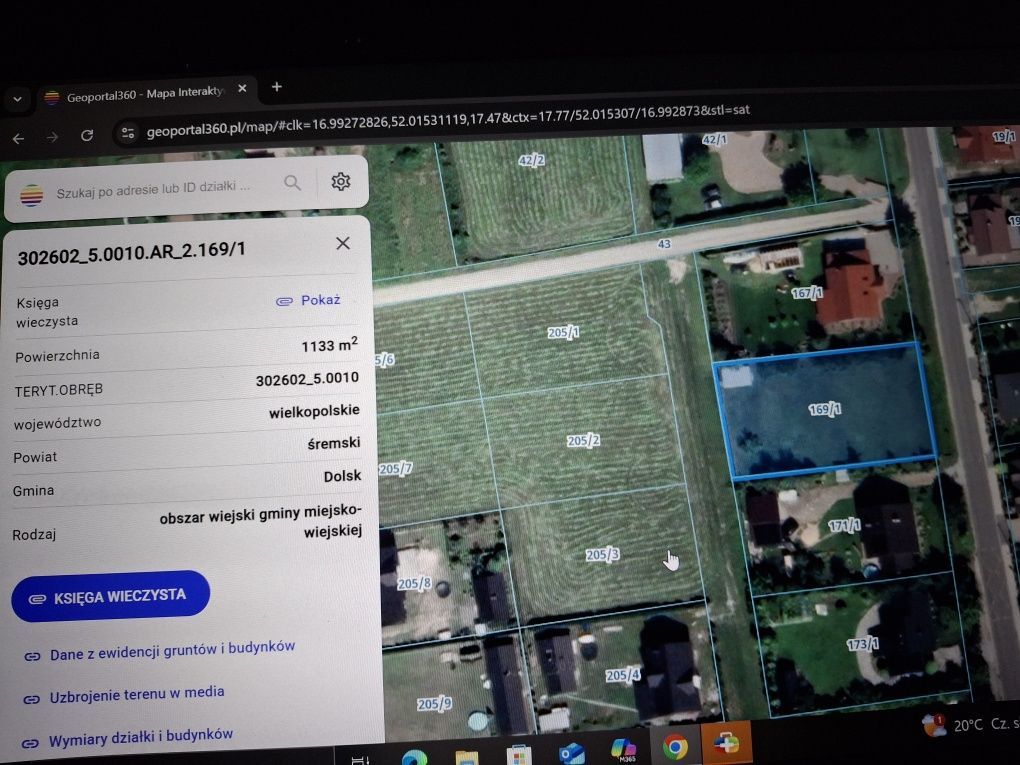Tap the blue KSIĘGA WIECZYSTA button
The height and width of the screenshot is (765, 1020).
[110, 596]
